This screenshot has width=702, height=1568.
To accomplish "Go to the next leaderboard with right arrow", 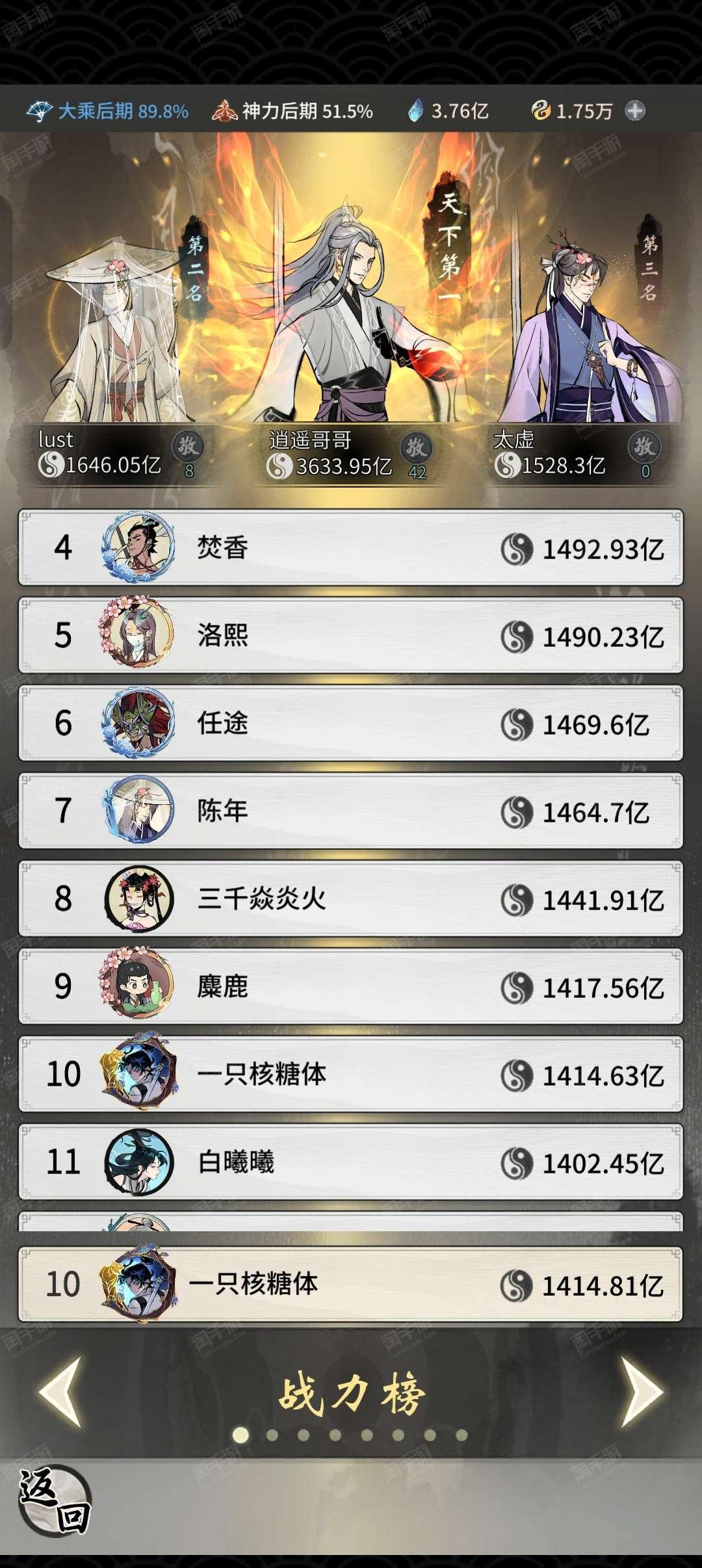I will coord(642,1392).
